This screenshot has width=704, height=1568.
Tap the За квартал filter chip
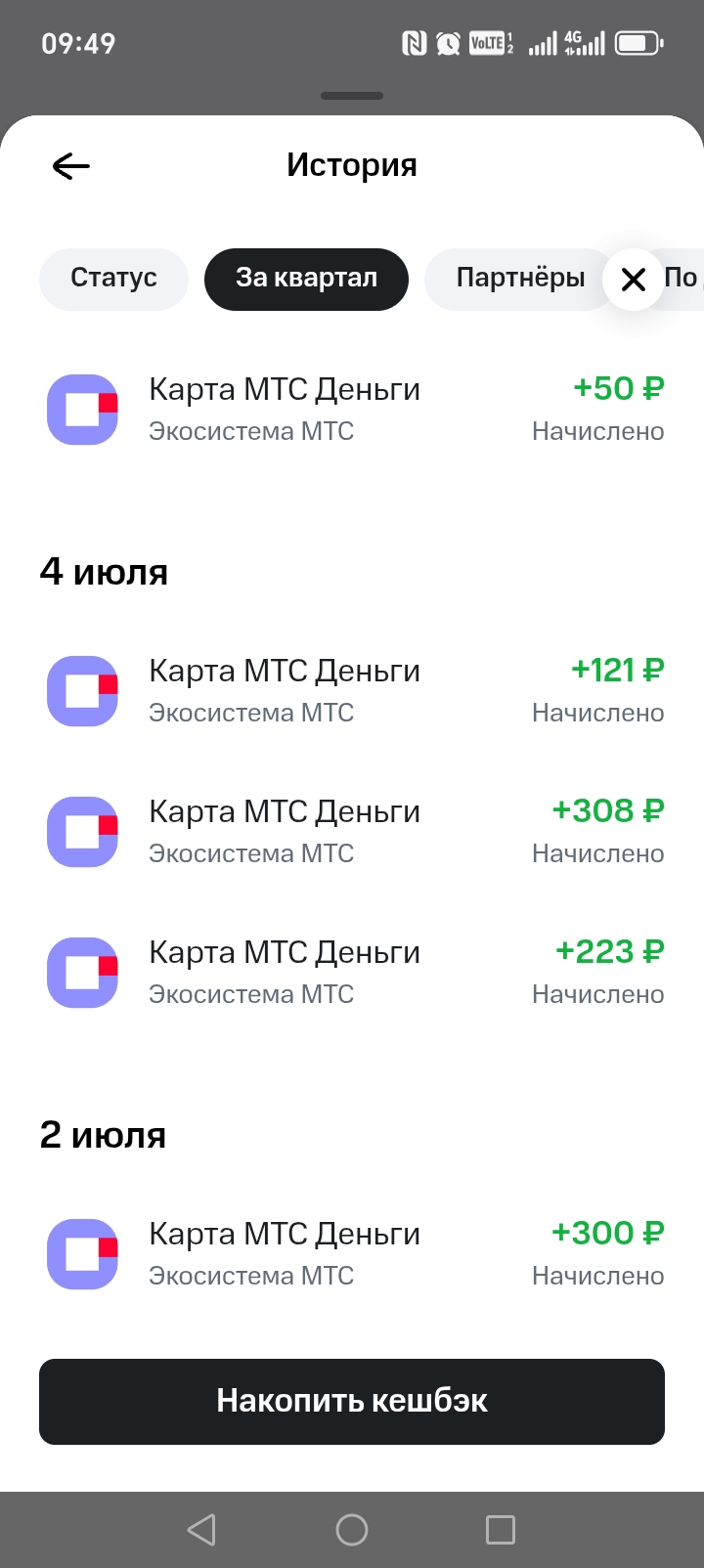tap(306, 279)
